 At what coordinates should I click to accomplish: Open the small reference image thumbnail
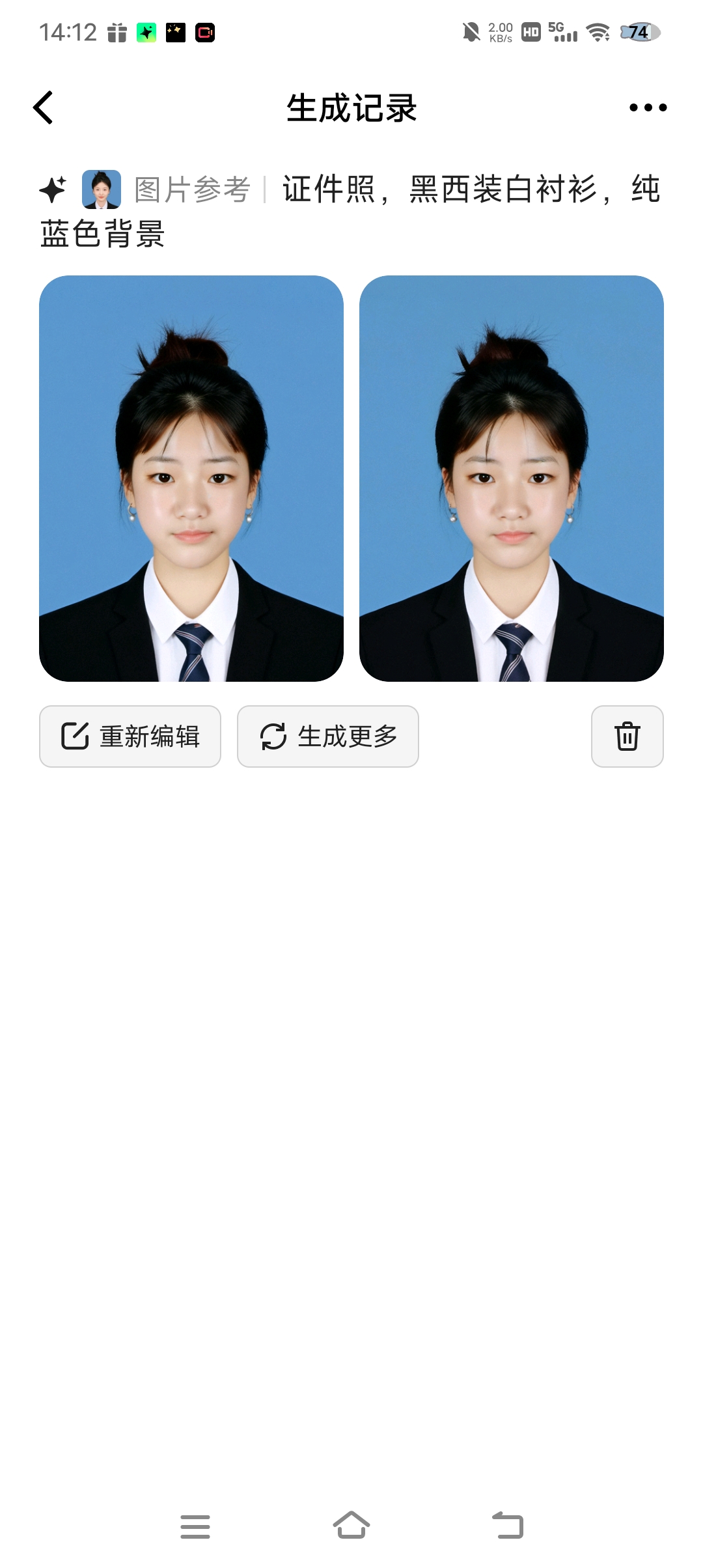pos(102,189)
